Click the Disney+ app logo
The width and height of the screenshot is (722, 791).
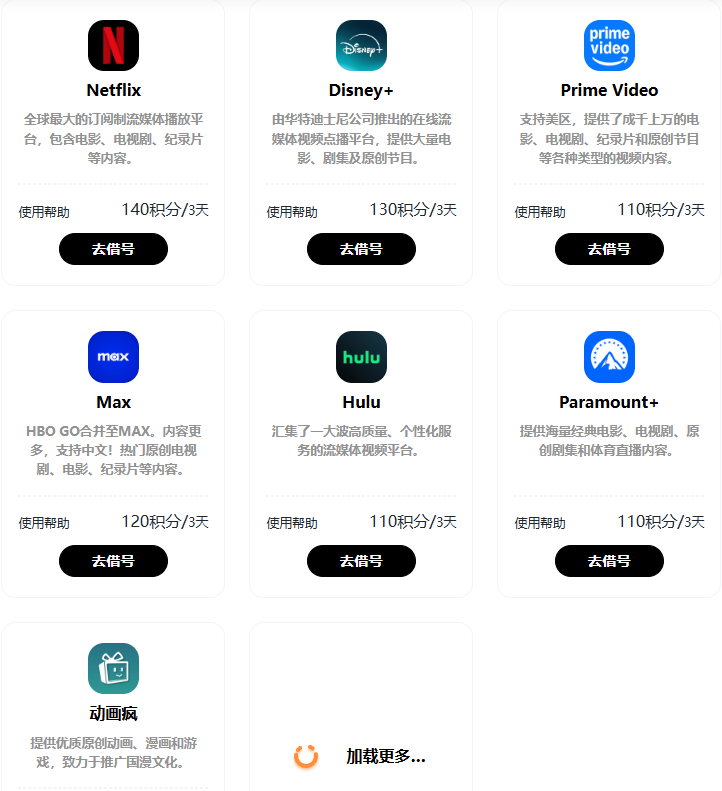click(361, 45)
